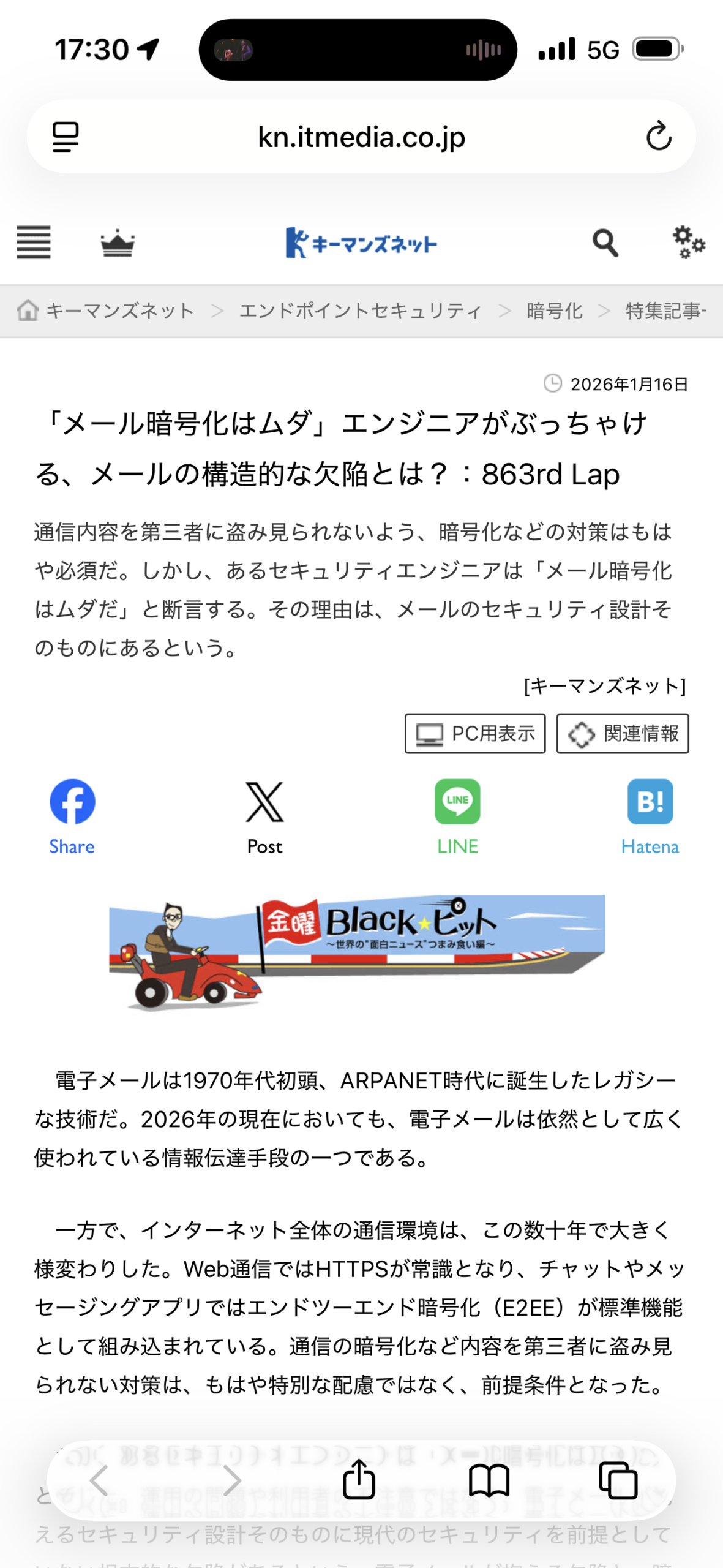Viewport: 723px width, 1568px height.
Task: Open エンドポイントセキュリティ breadcrumb
Action: 360,311
